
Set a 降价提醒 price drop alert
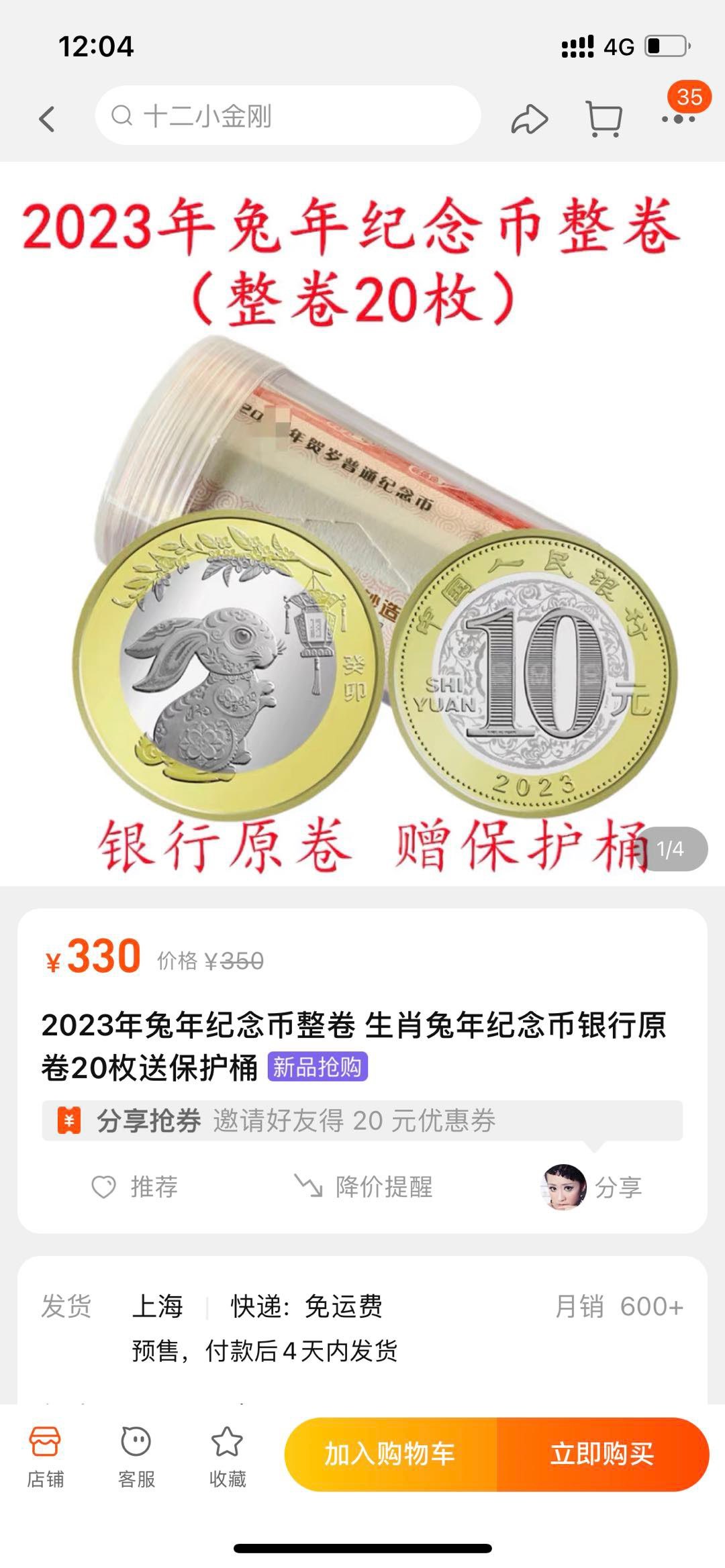(363, 1186)
